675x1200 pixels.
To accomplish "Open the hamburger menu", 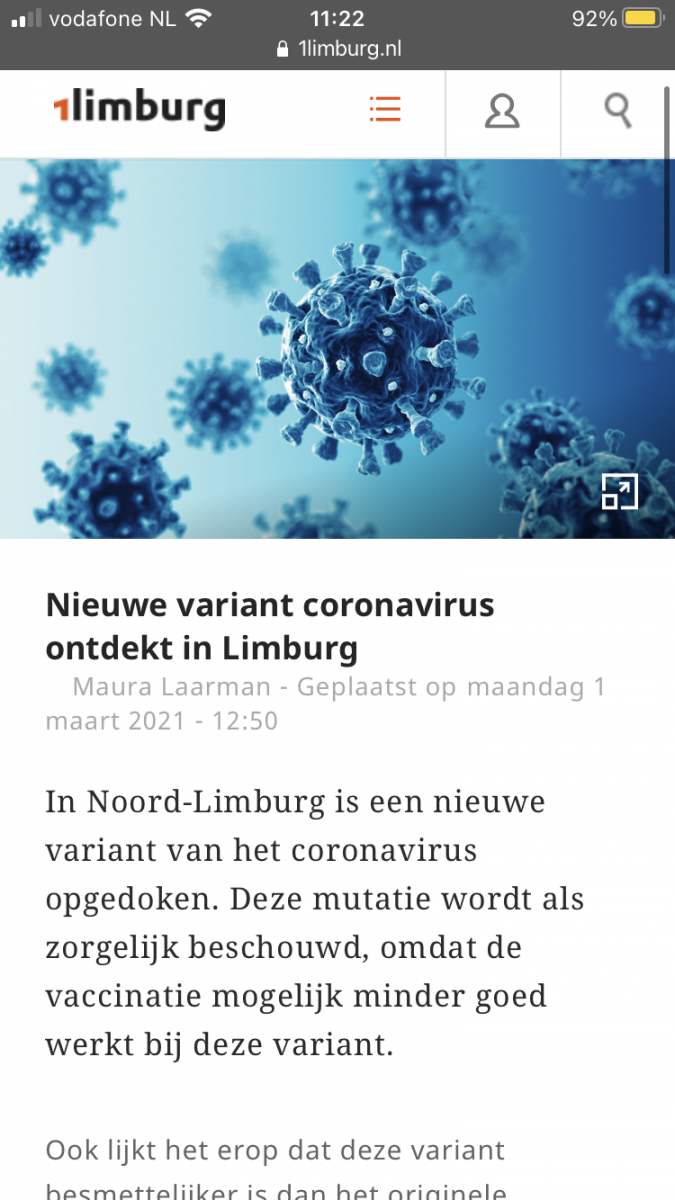I will [385, 109].
